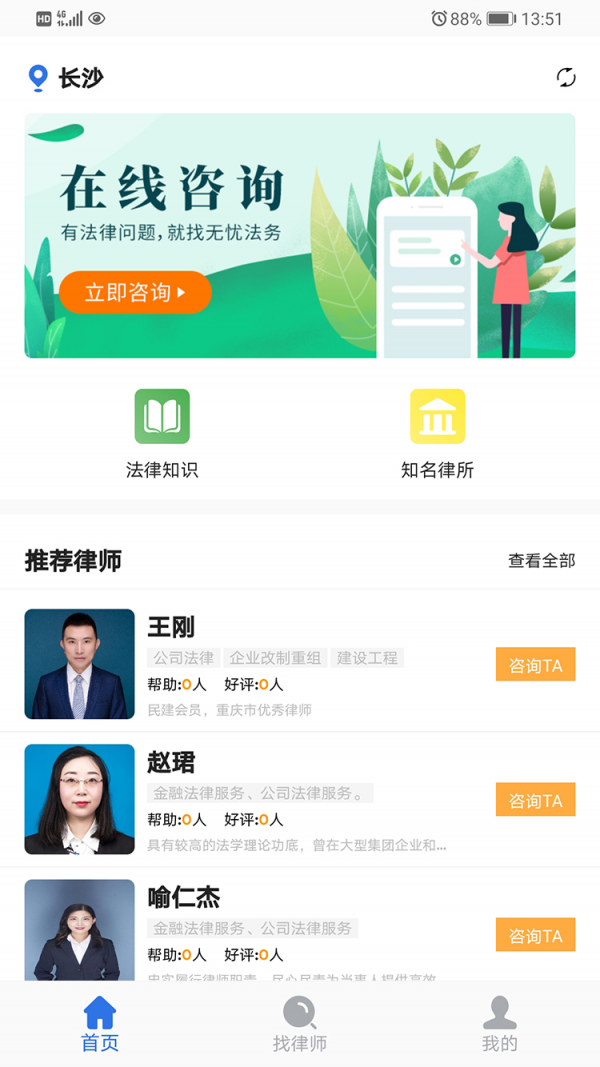
Task: Open 知名律所 section
Action: [437, 433]
